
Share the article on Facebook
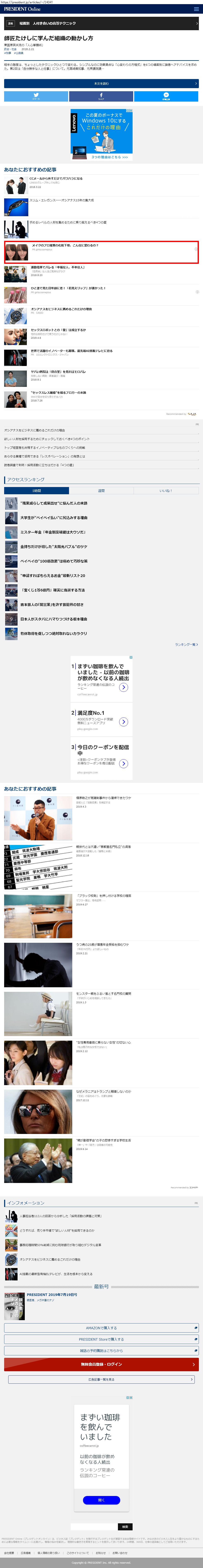[x=101, y=96]
